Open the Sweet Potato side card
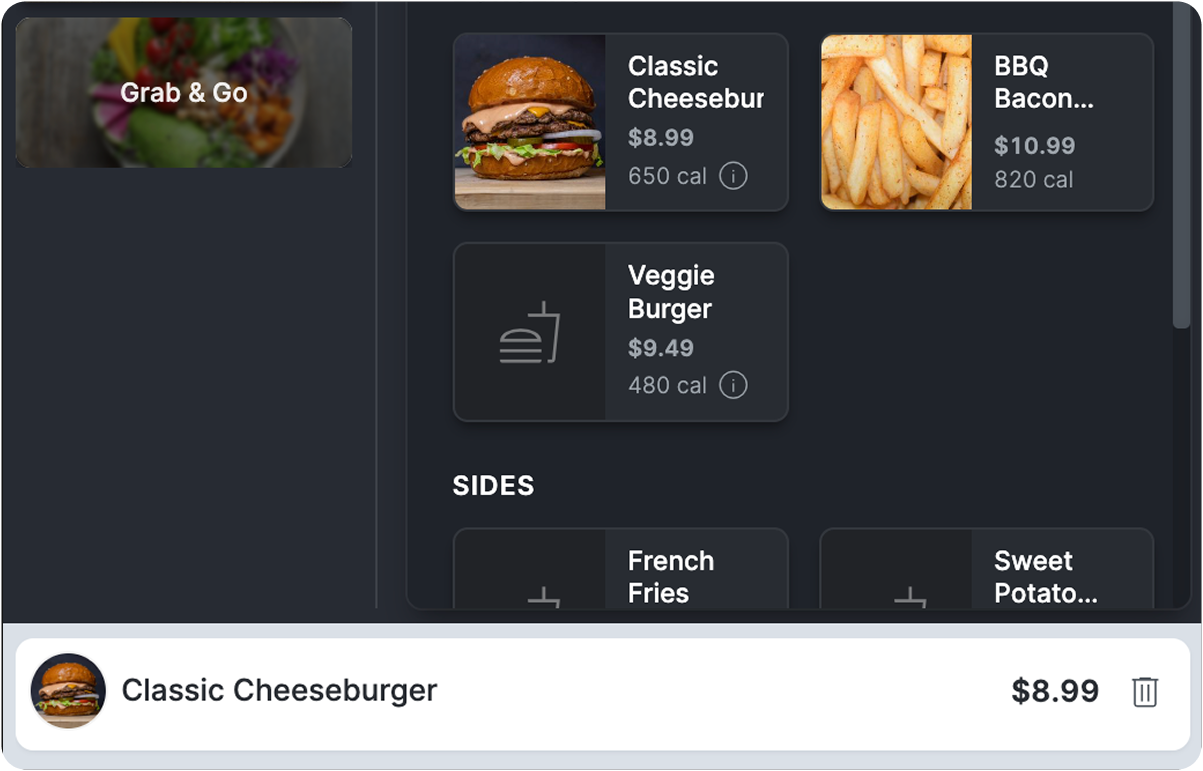1203x771 pixels. coord(987,568)
